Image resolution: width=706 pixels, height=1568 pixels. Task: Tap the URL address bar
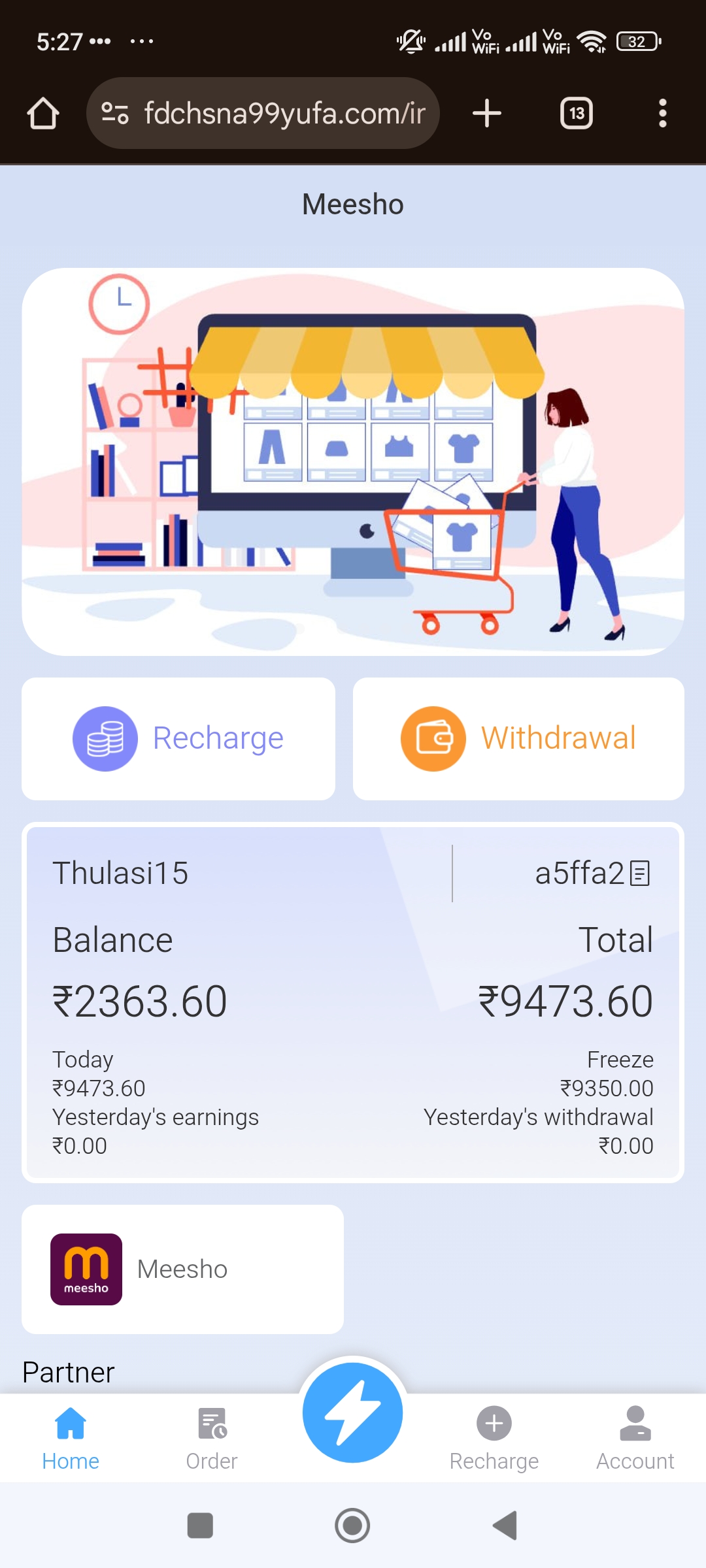[x=275, y=114]
